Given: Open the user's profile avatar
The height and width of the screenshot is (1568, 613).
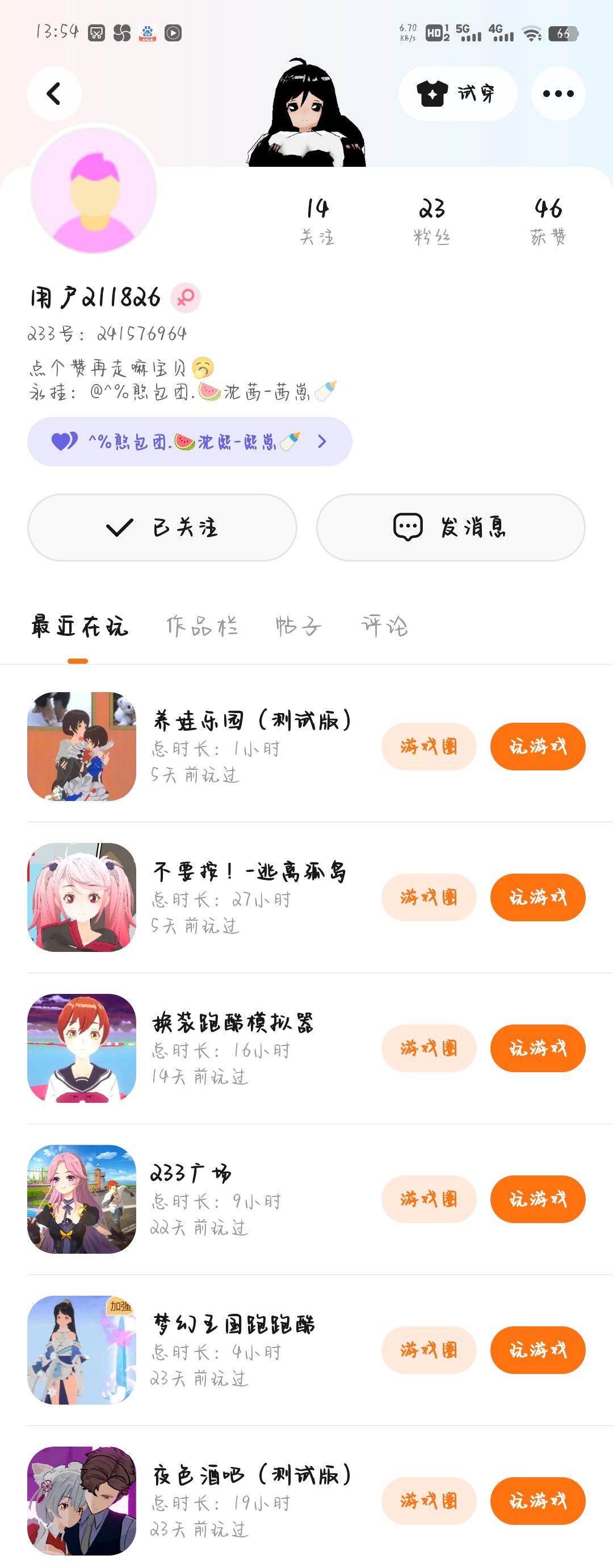Looking at the screenshot, I should click(x=94, y=190).
